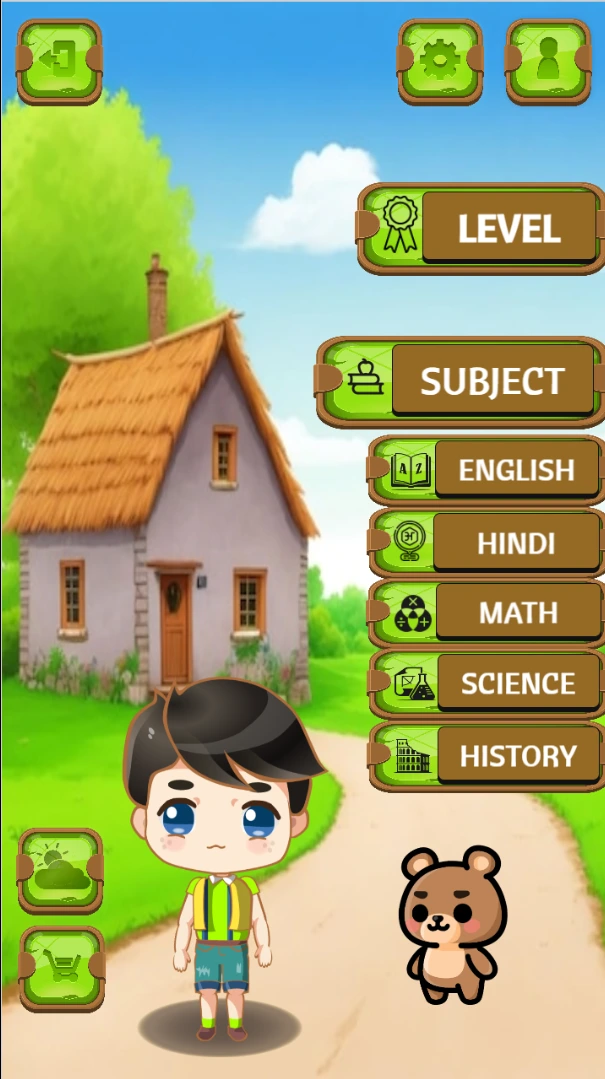The width and height of the screenshot is (605, 1079).
Task: Select the ENGLISH subject
Action: pos(487,469)
